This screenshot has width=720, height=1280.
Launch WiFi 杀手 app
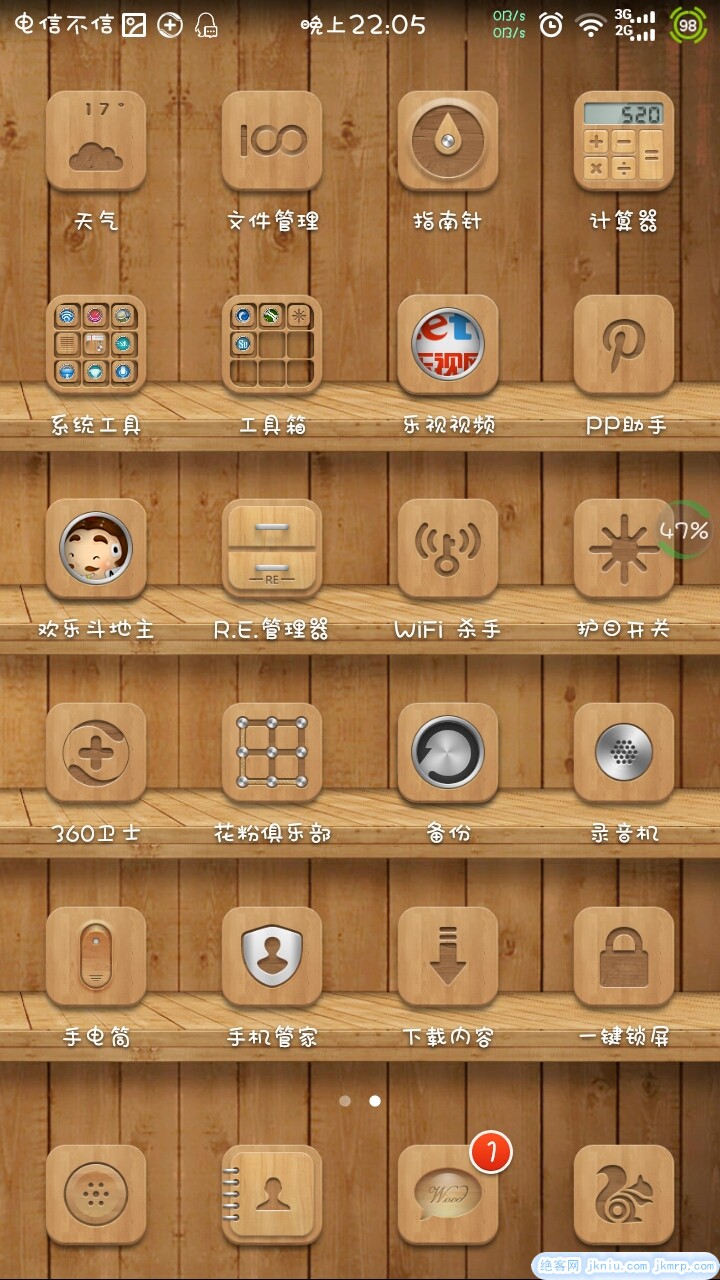tap(448, 549)
